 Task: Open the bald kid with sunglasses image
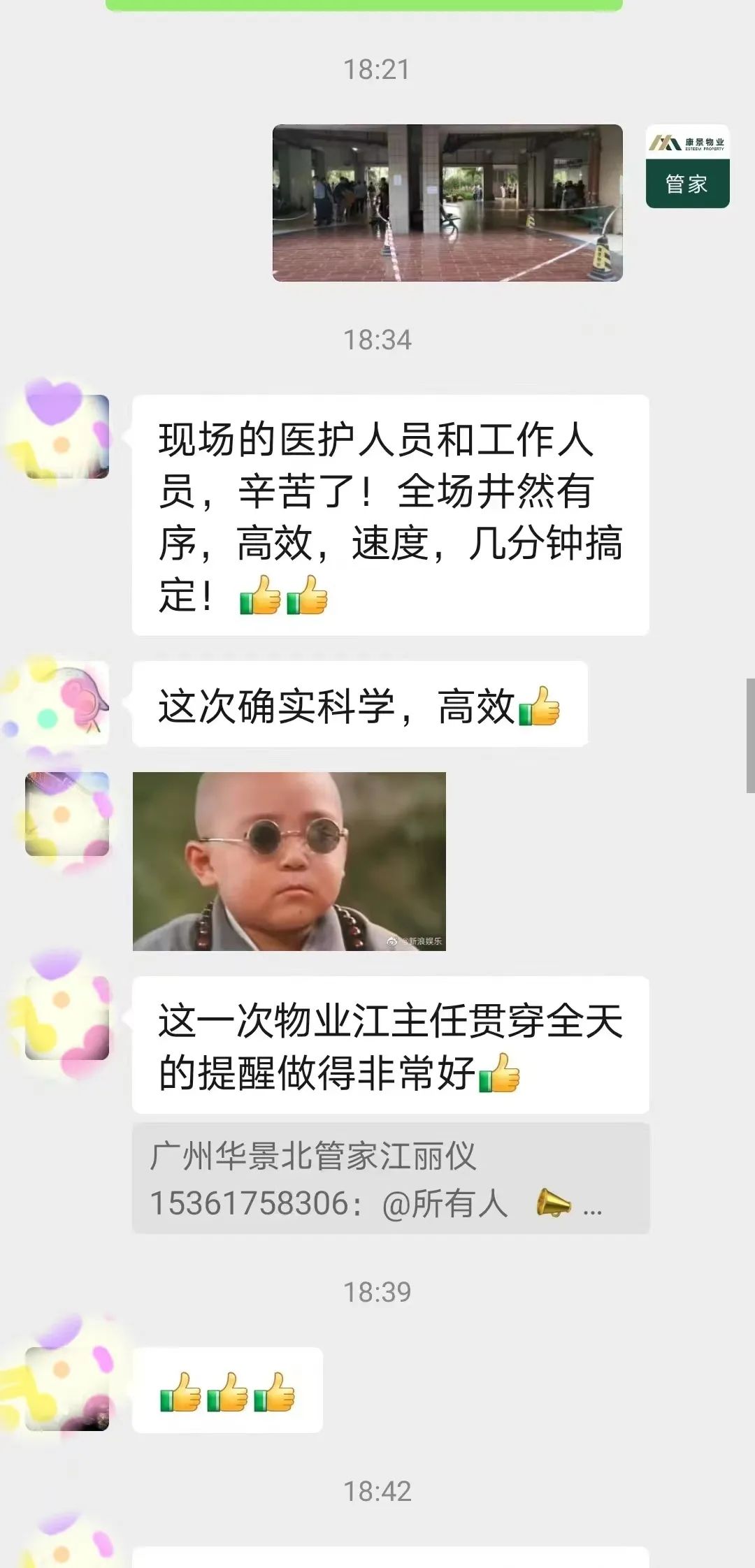(289, 861)
